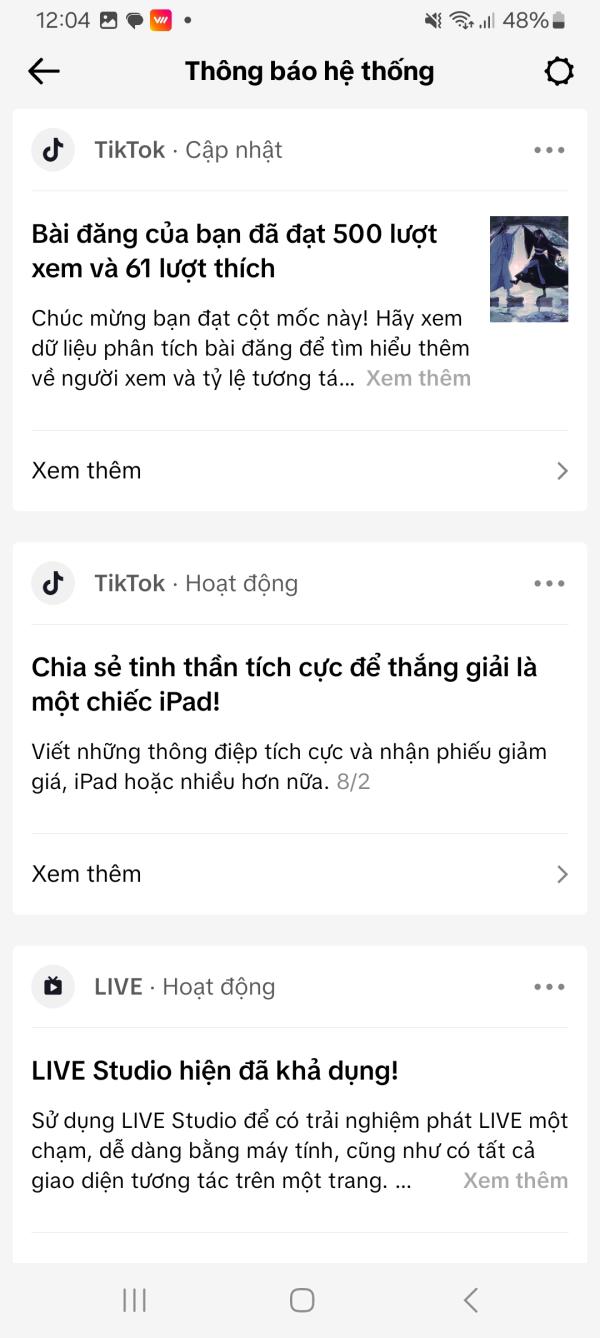Viewport: 600px width, 1338px height.
Task: Open notification settings gear icon
Action: point(558,71)
